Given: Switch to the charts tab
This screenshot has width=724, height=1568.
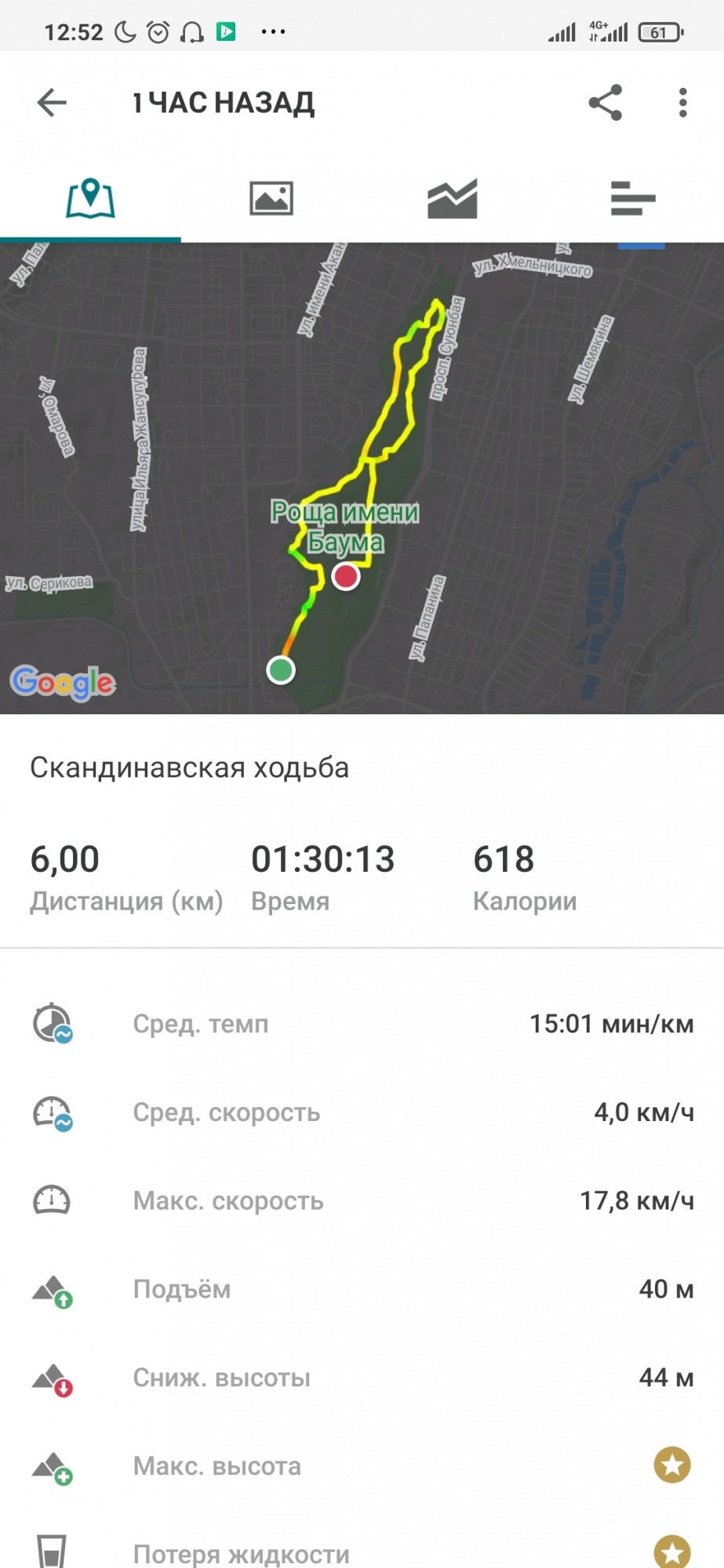Looking at the screenshot, I should point(452,198).
